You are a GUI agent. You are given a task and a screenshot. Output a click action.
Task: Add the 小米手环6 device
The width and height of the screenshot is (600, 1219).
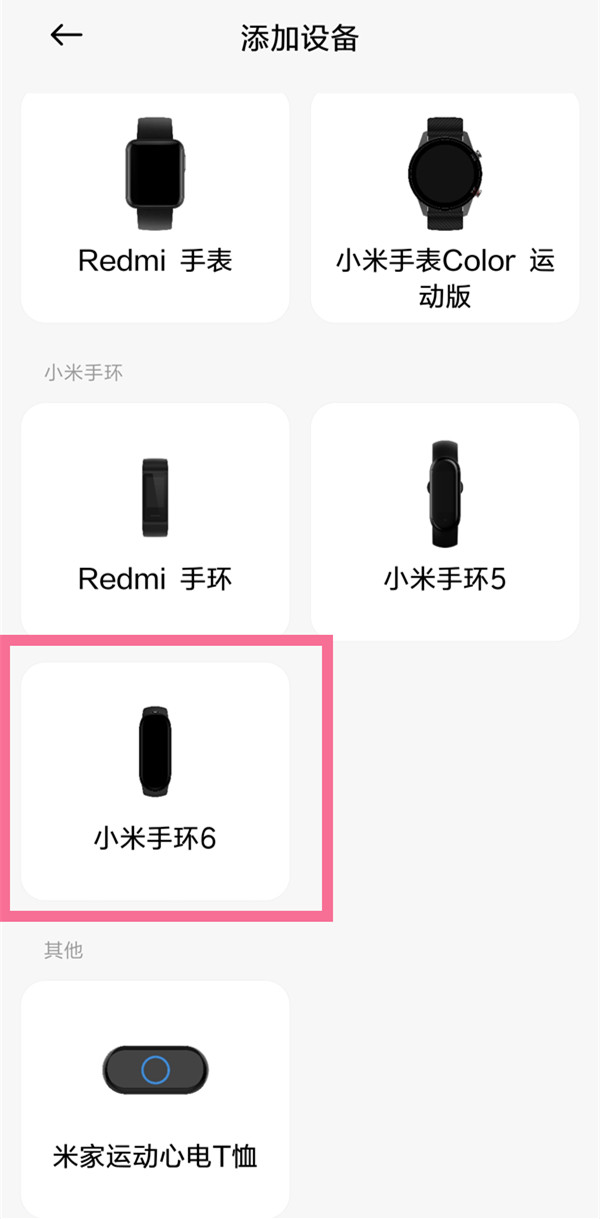(x=155, y=780)
